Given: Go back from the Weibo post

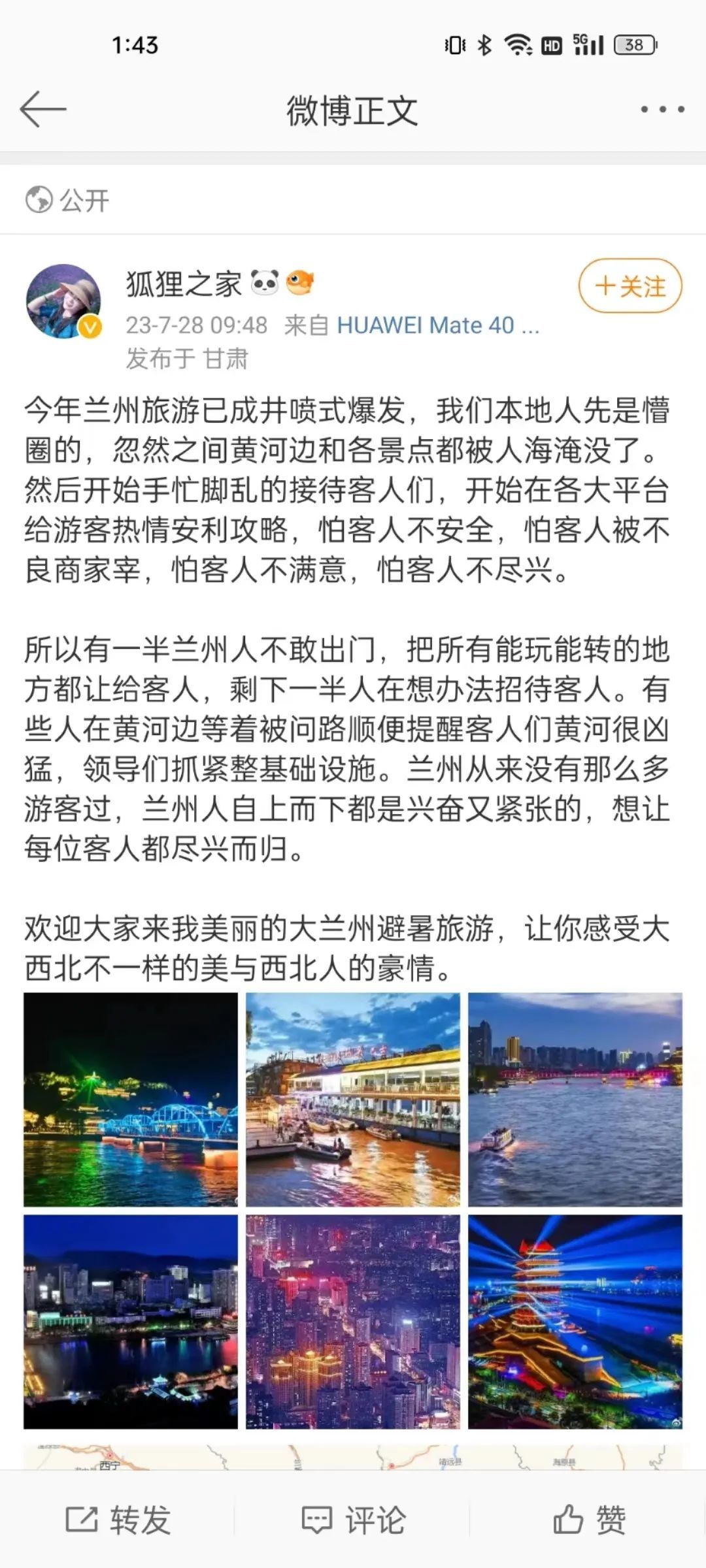Looking at the screenshot, I should [x=43, y=109].
